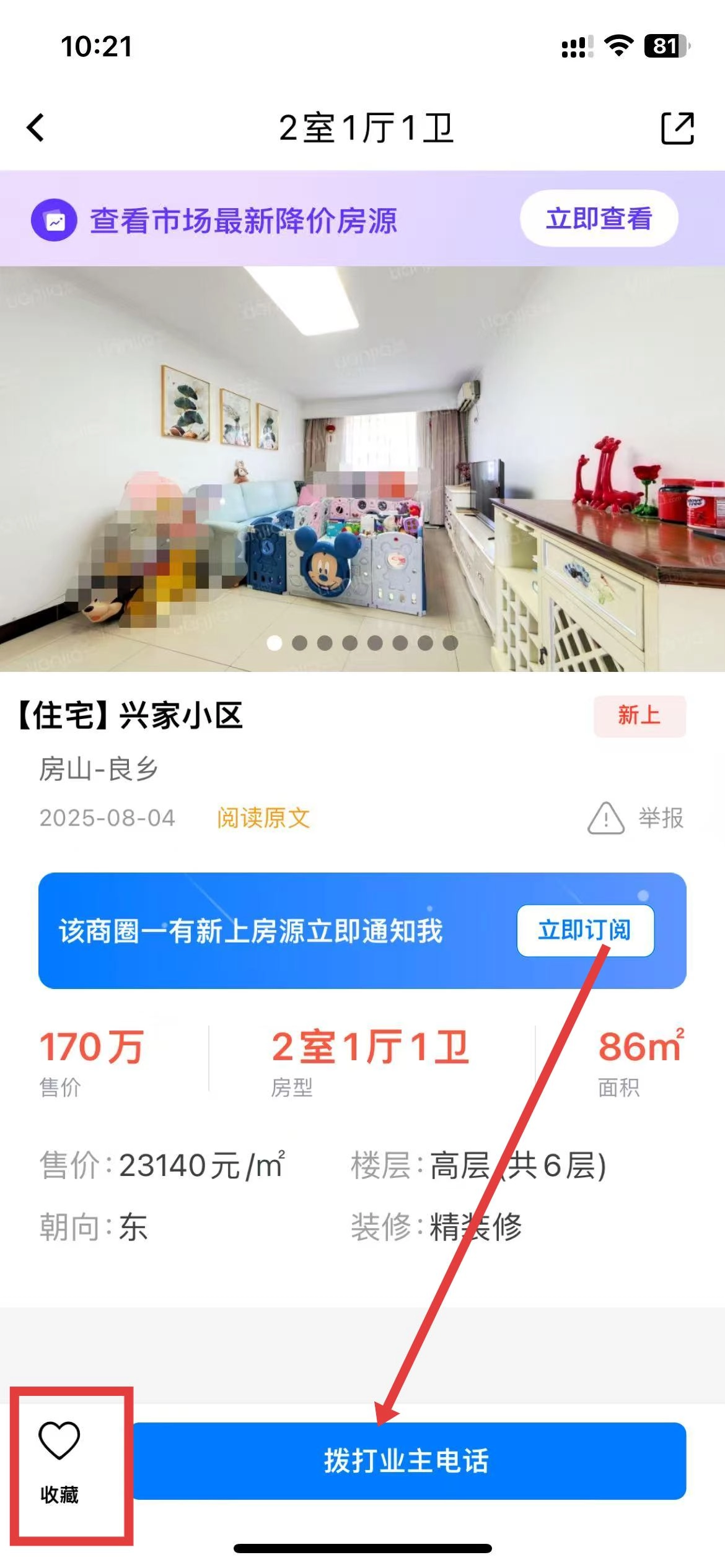Share this listing via share icon
Image resolution: width=725 pixels, height=1568 pixels.
677,128
